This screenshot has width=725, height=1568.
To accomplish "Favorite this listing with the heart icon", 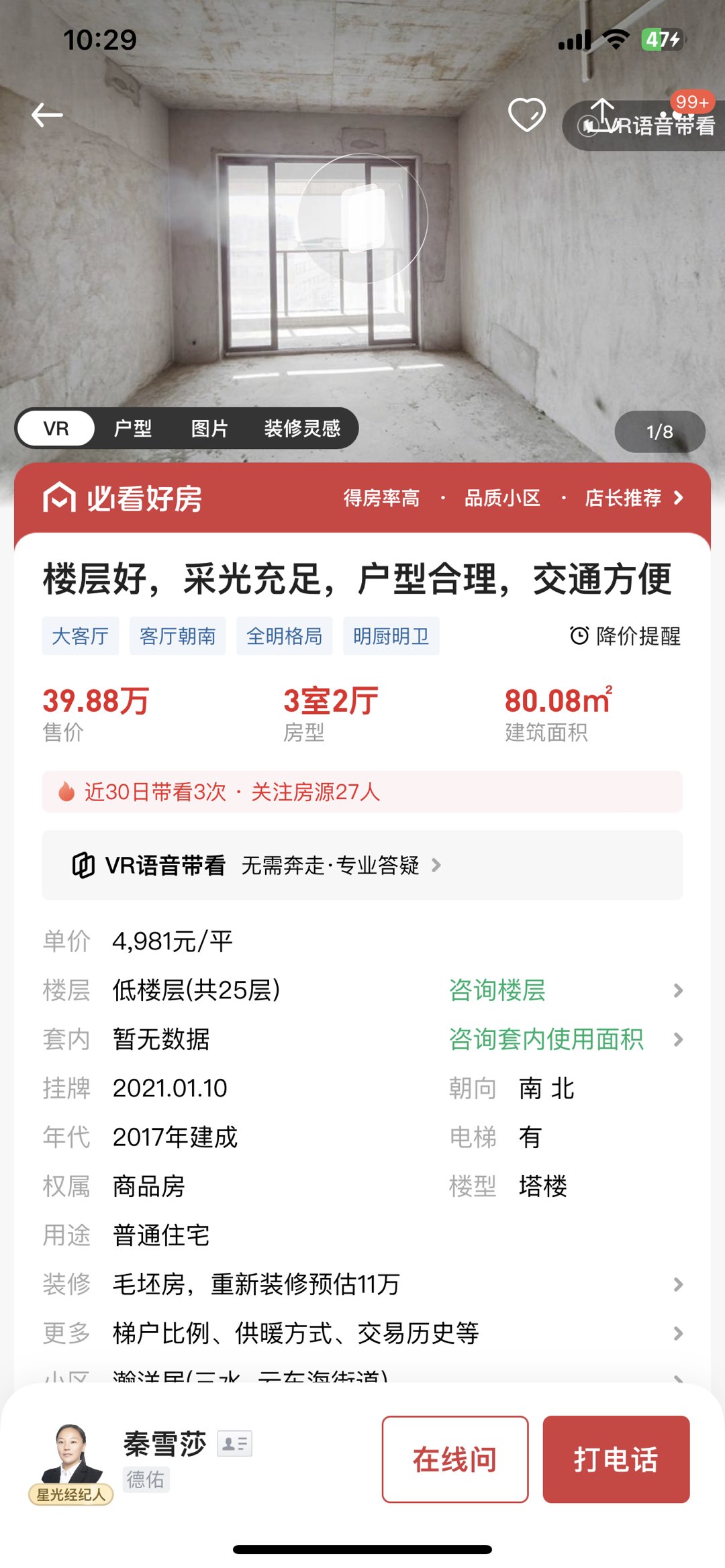I will 527,115.
